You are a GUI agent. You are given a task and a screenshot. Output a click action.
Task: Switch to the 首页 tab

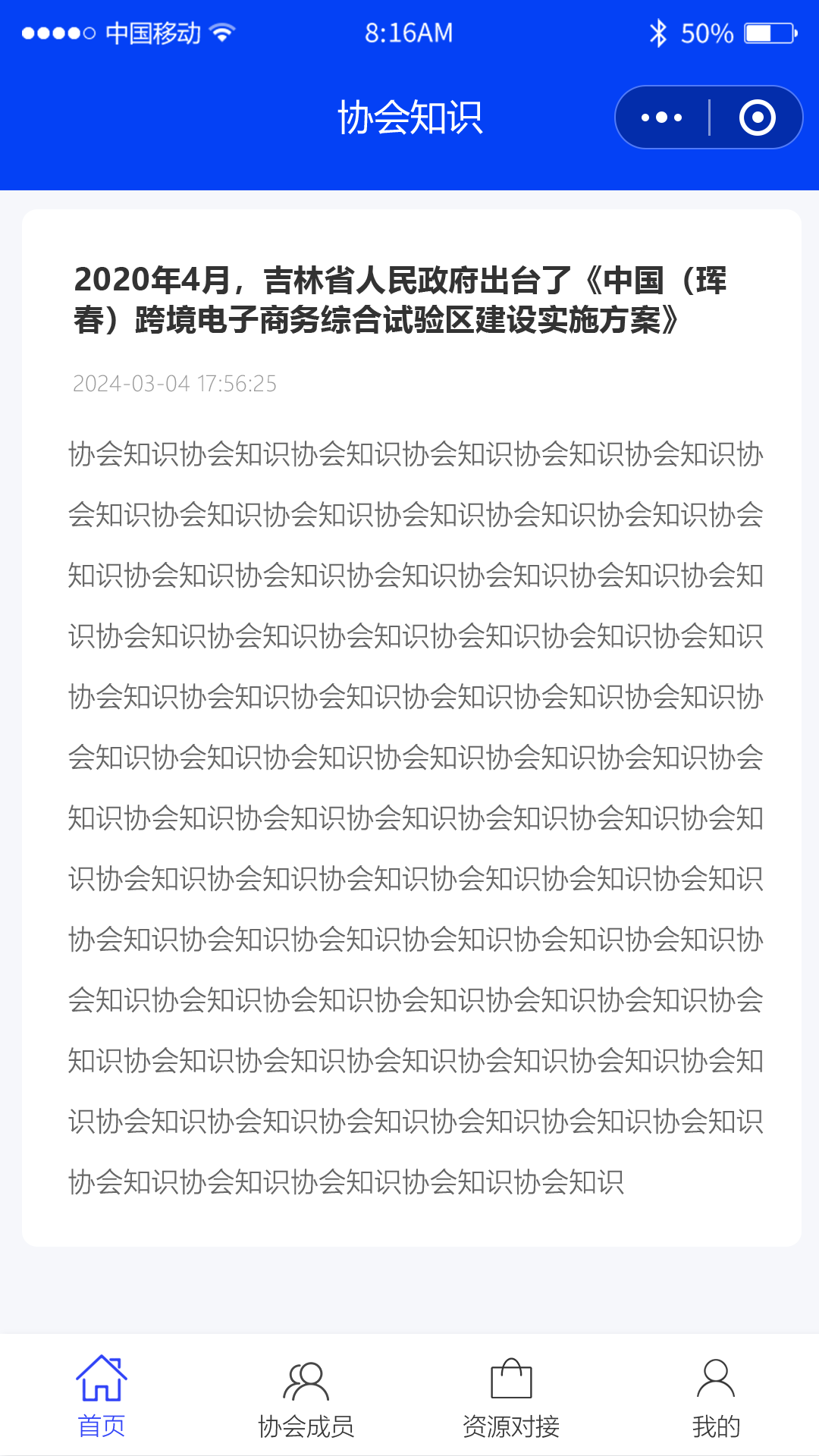(x=102, y=1396)
